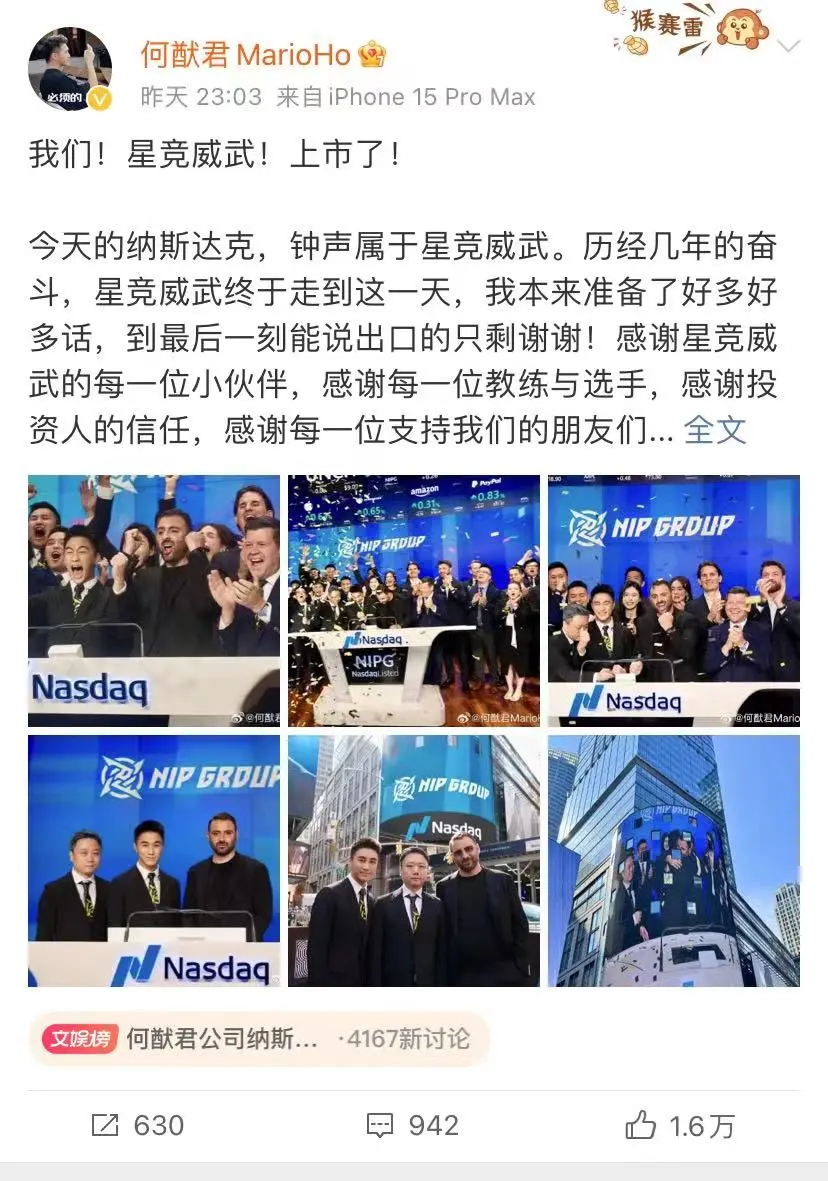Expand full post text via 全文
The width and height of the screenshot is (828, 1181).
715,430
